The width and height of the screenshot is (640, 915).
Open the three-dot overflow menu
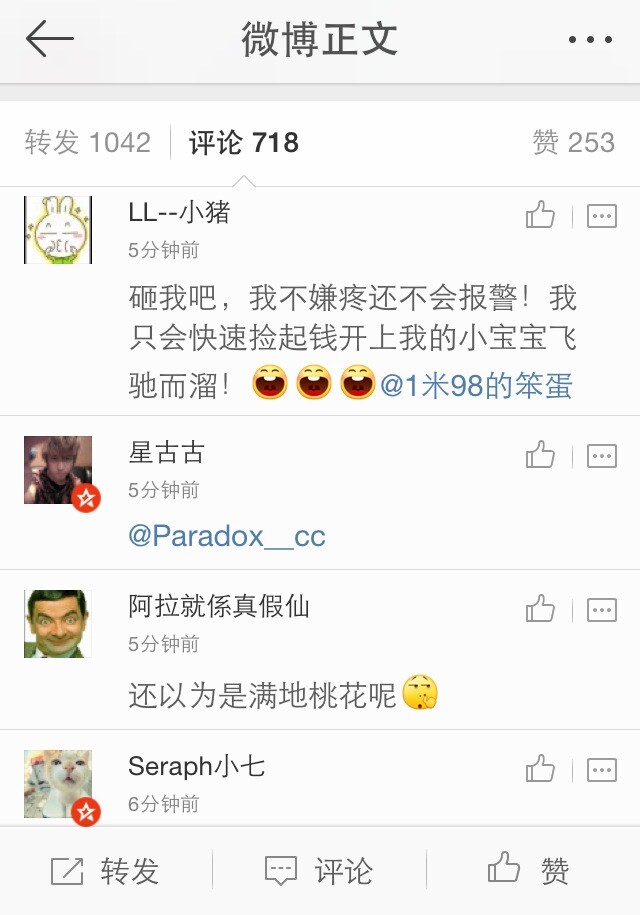pos(590,40)
